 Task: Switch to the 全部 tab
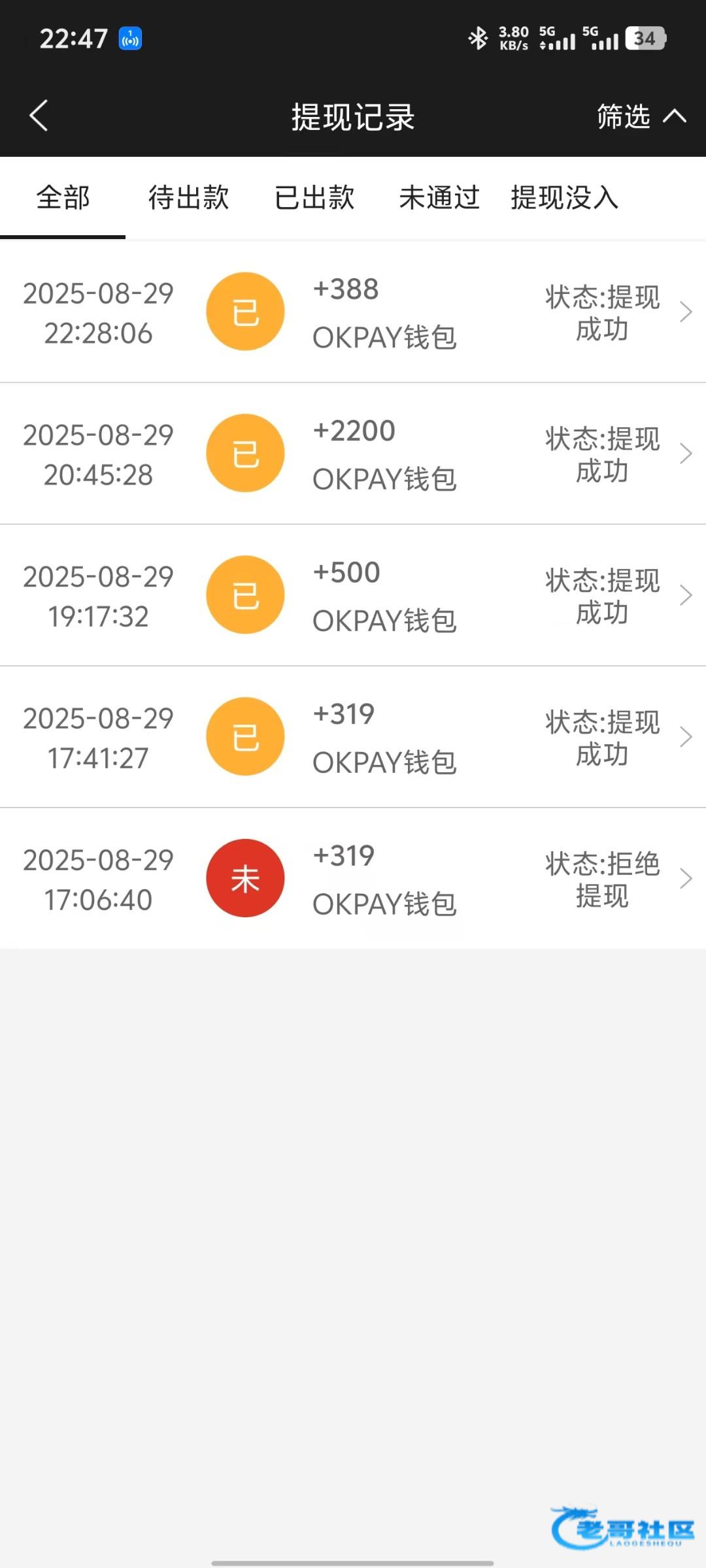tap(63, 197)
